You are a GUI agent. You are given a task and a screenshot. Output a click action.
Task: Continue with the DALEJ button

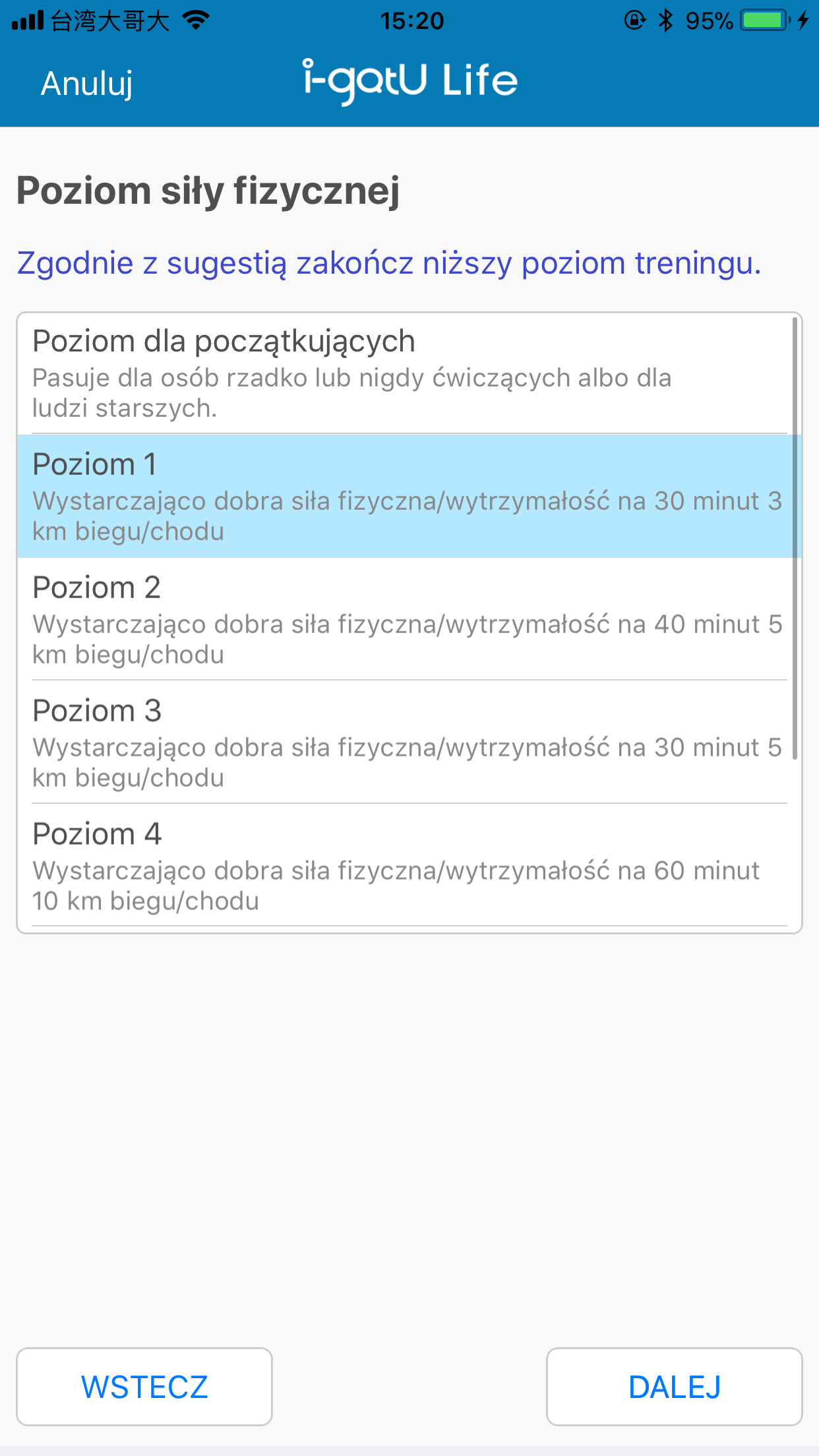pos(675,1387)
